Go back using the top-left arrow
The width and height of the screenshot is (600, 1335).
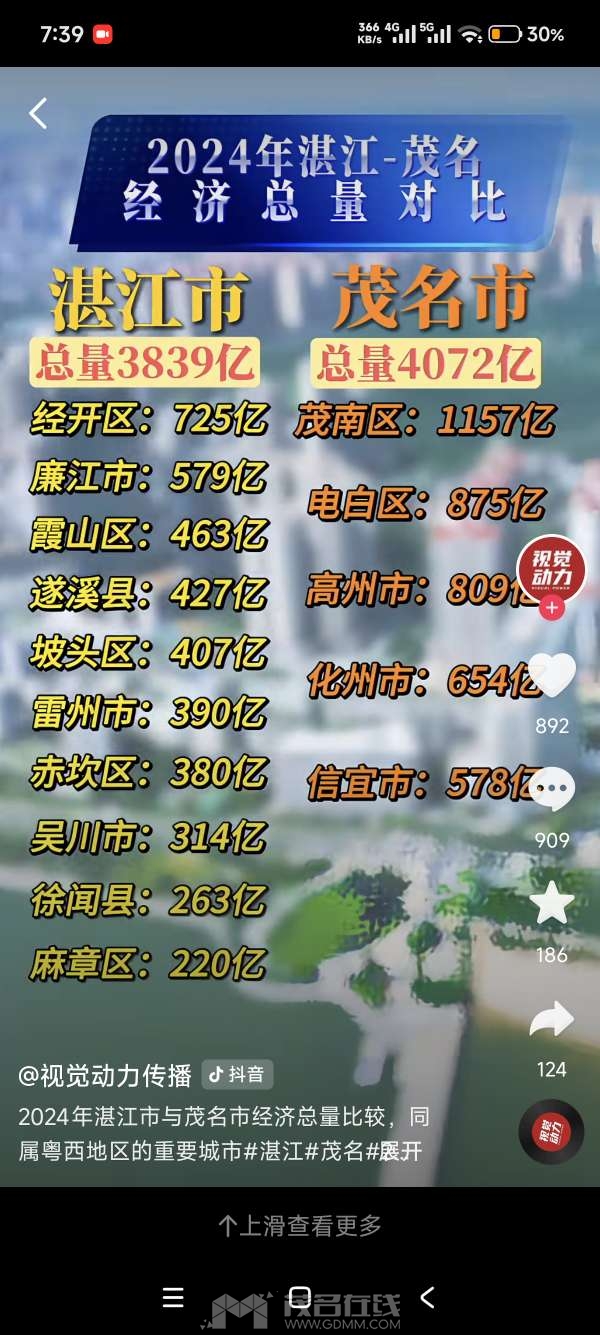(x=38, y=114)
